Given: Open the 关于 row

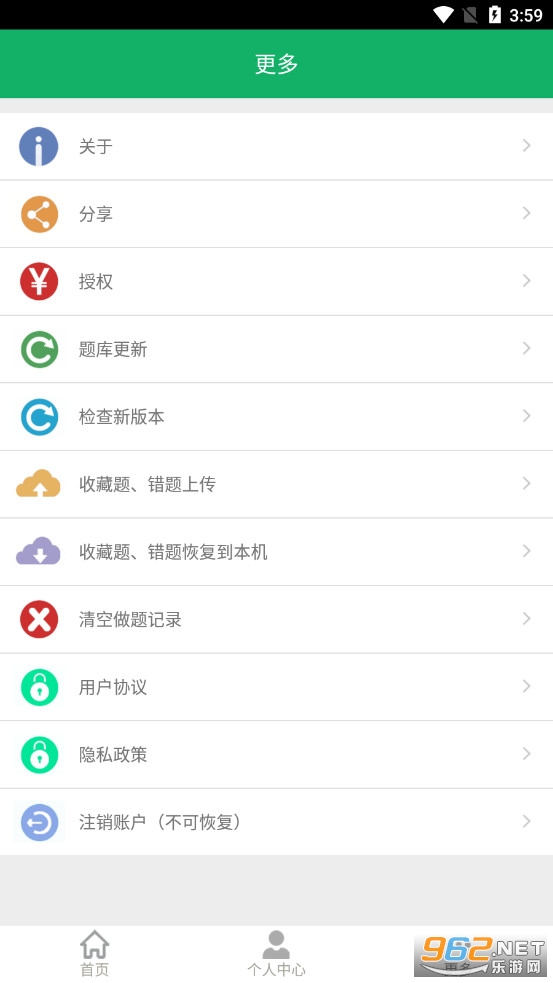Looking at the screenshot, I should coord(276,146).
